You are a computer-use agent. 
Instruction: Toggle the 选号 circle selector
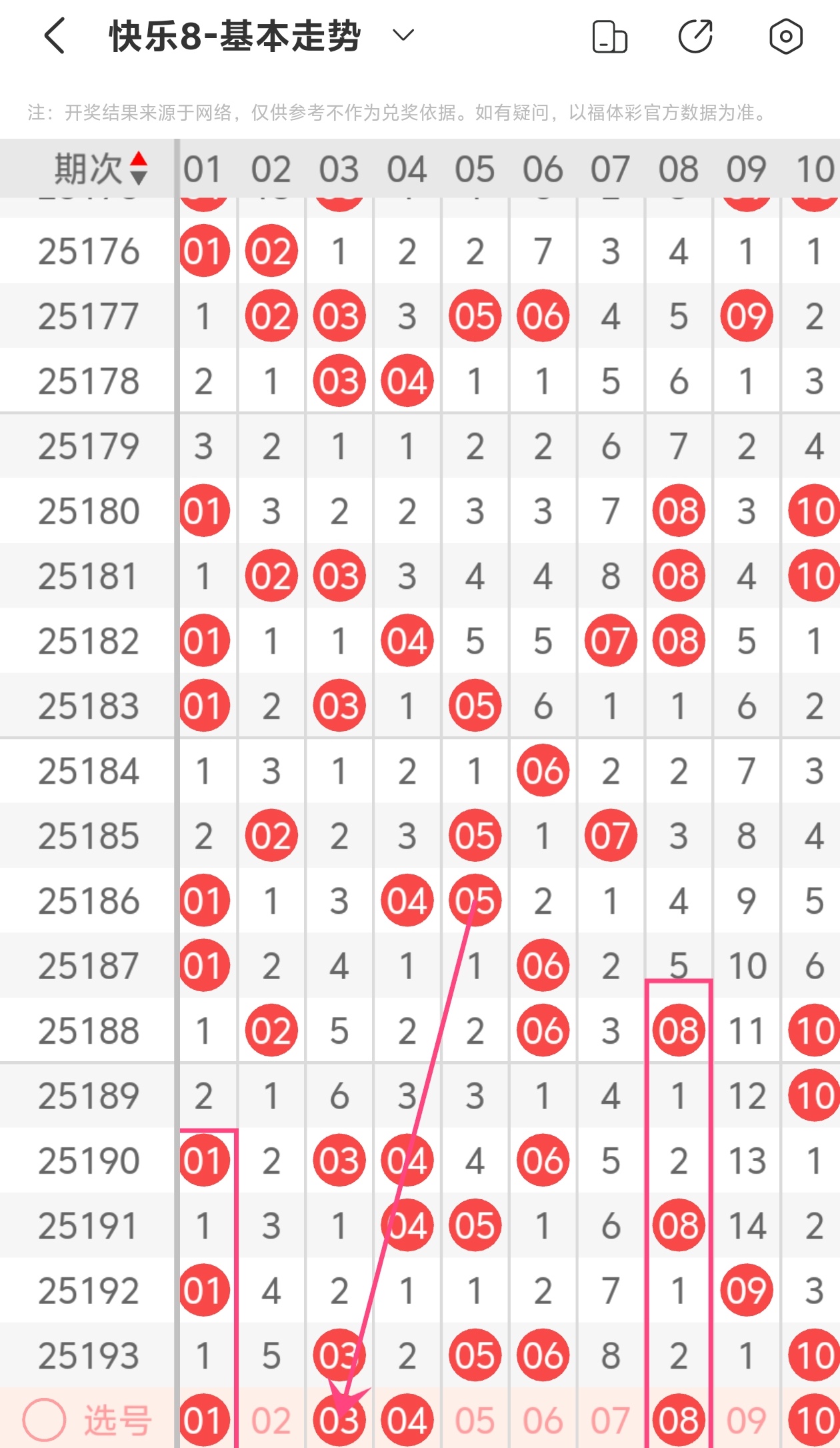(x=44, y=1419)
